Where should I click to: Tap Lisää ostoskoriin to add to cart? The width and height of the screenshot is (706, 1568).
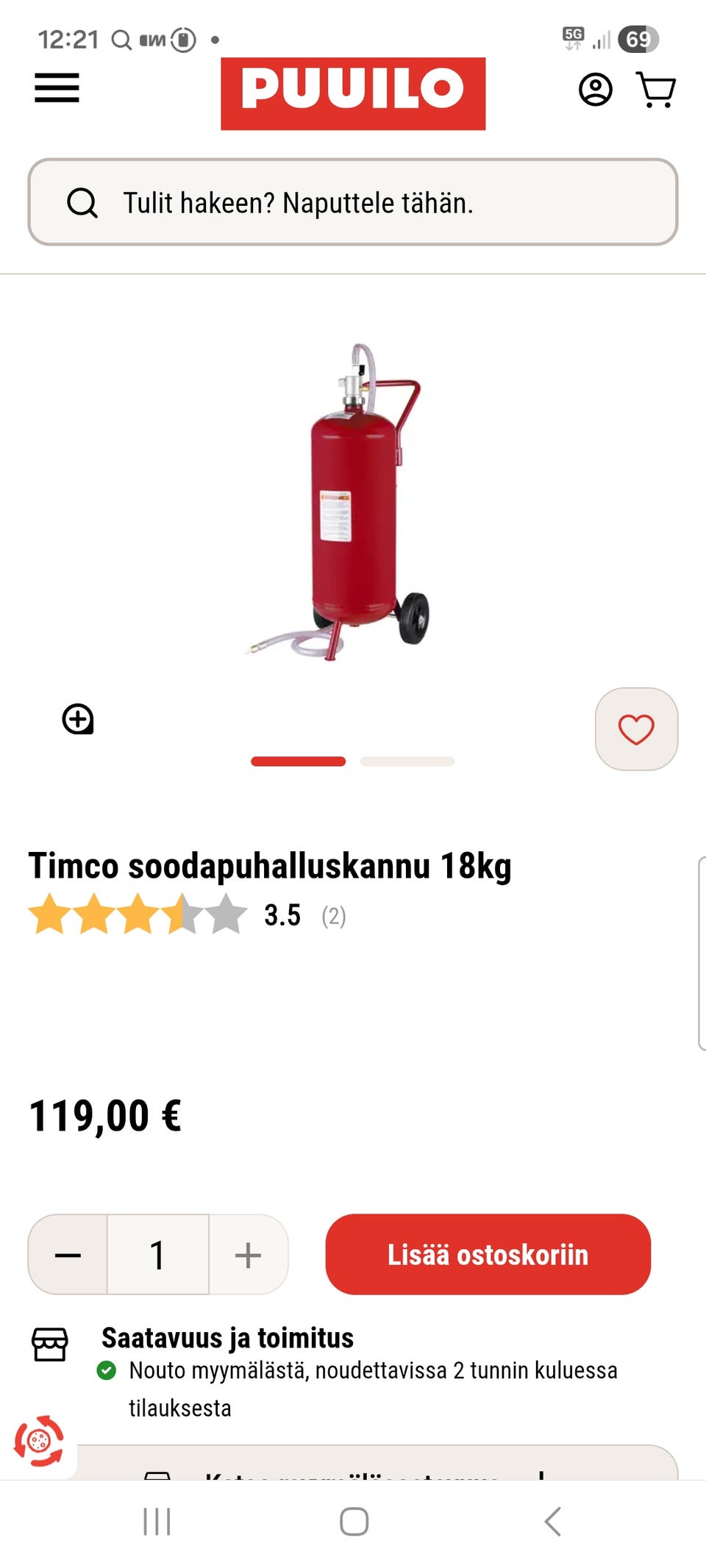click(488, 1255)
